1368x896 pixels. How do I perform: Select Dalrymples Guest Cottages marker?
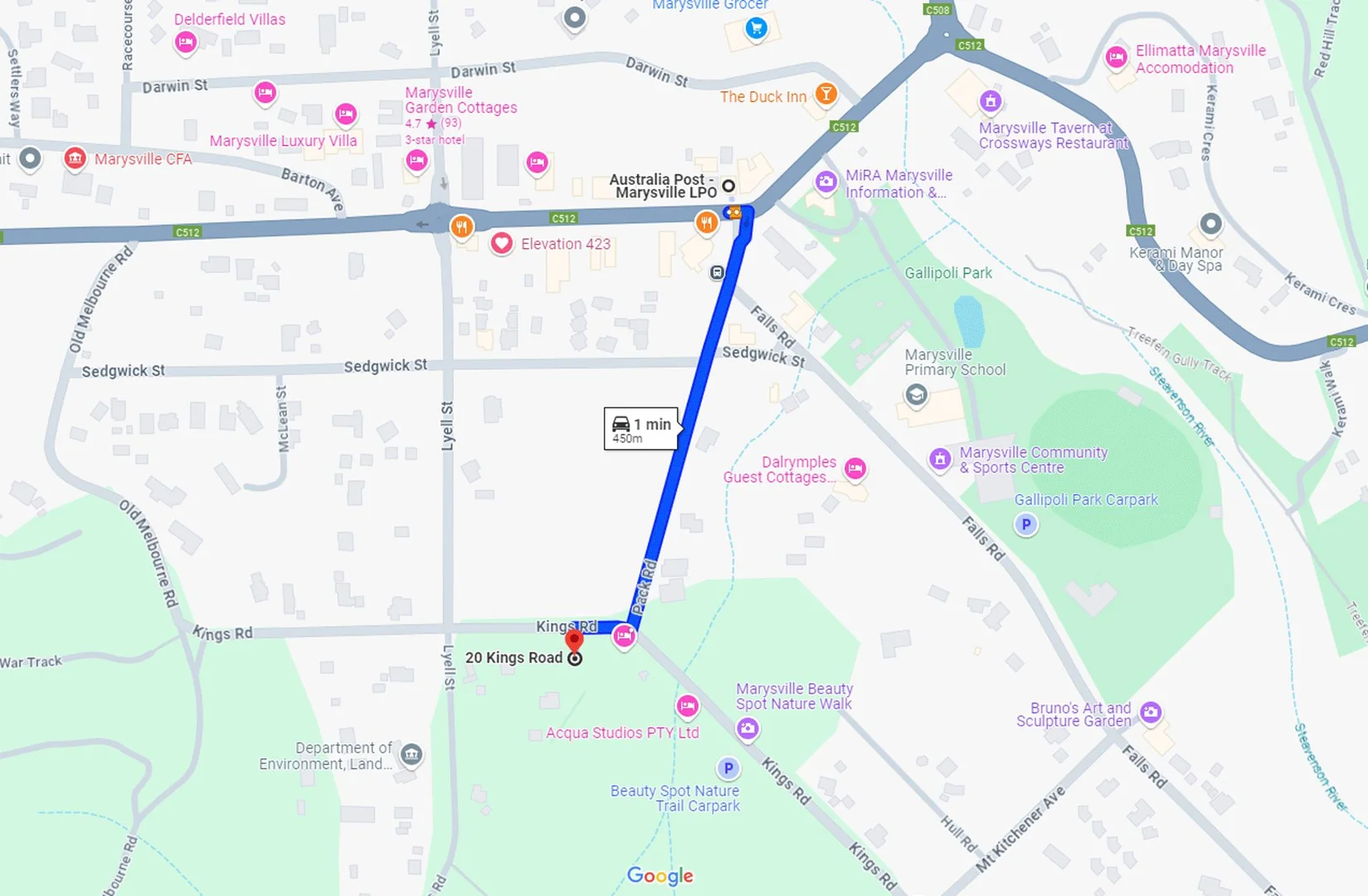[x=854, y=469]
